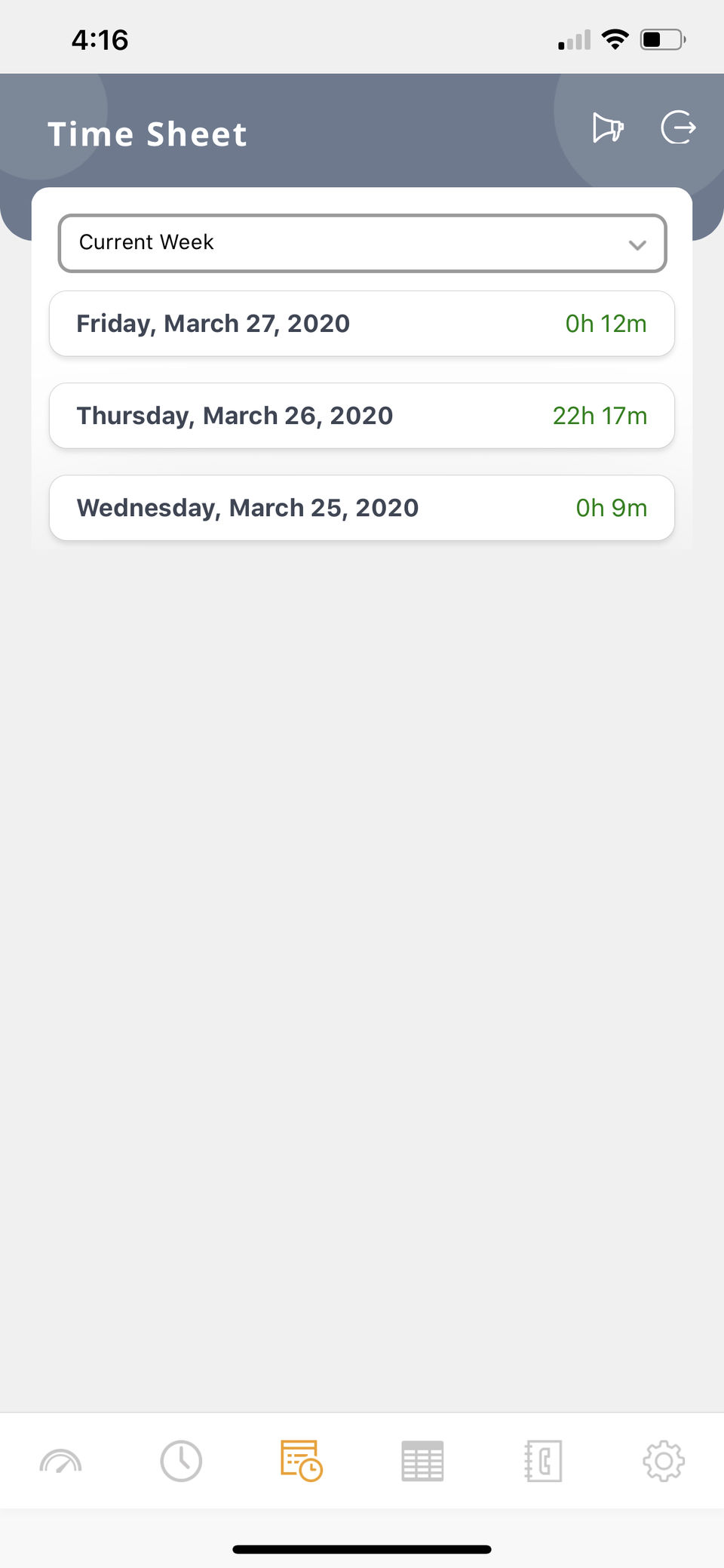This screenshot has width=724, height=1568.
Task: Open Friday, March 27, 2020 entry
Action: (362, 324)
